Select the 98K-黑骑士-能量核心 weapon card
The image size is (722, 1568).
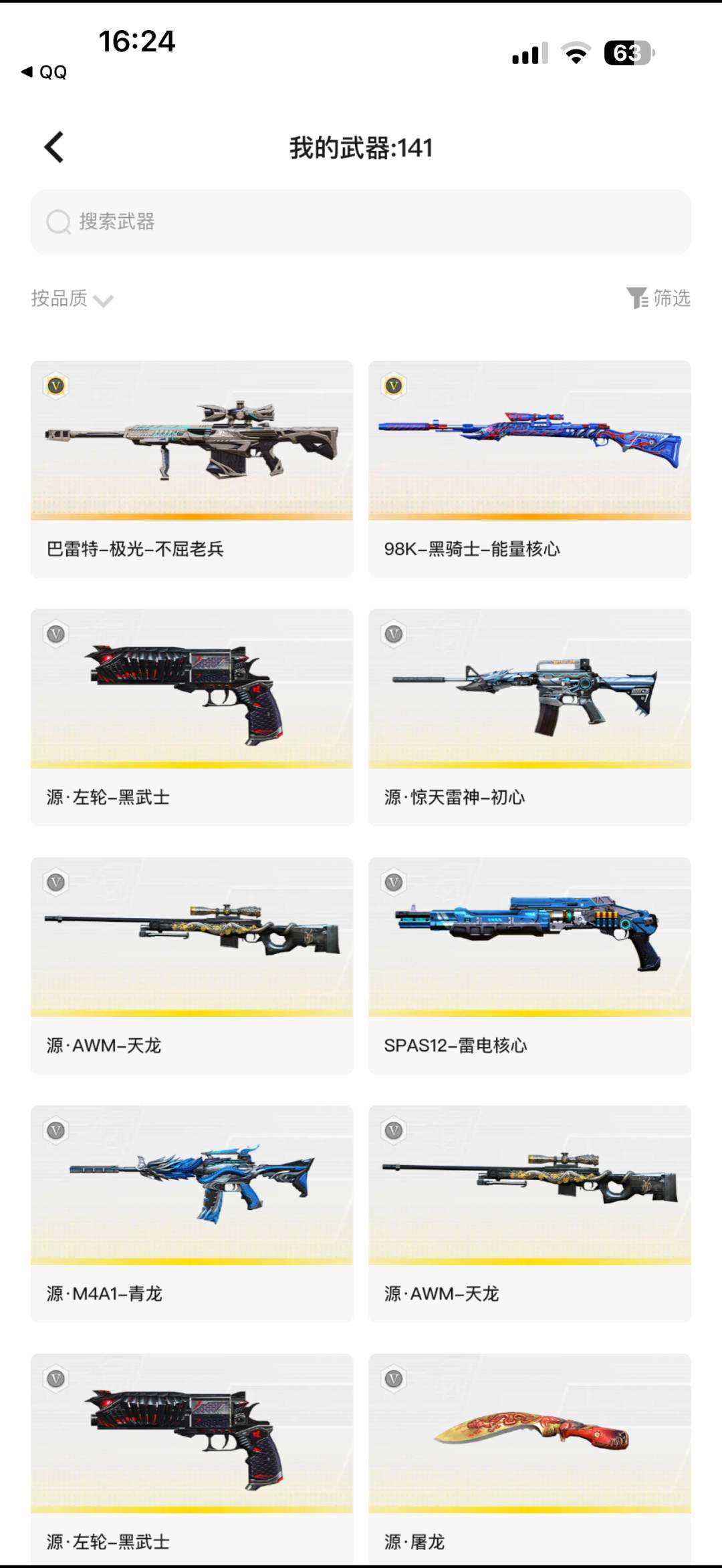529,468
